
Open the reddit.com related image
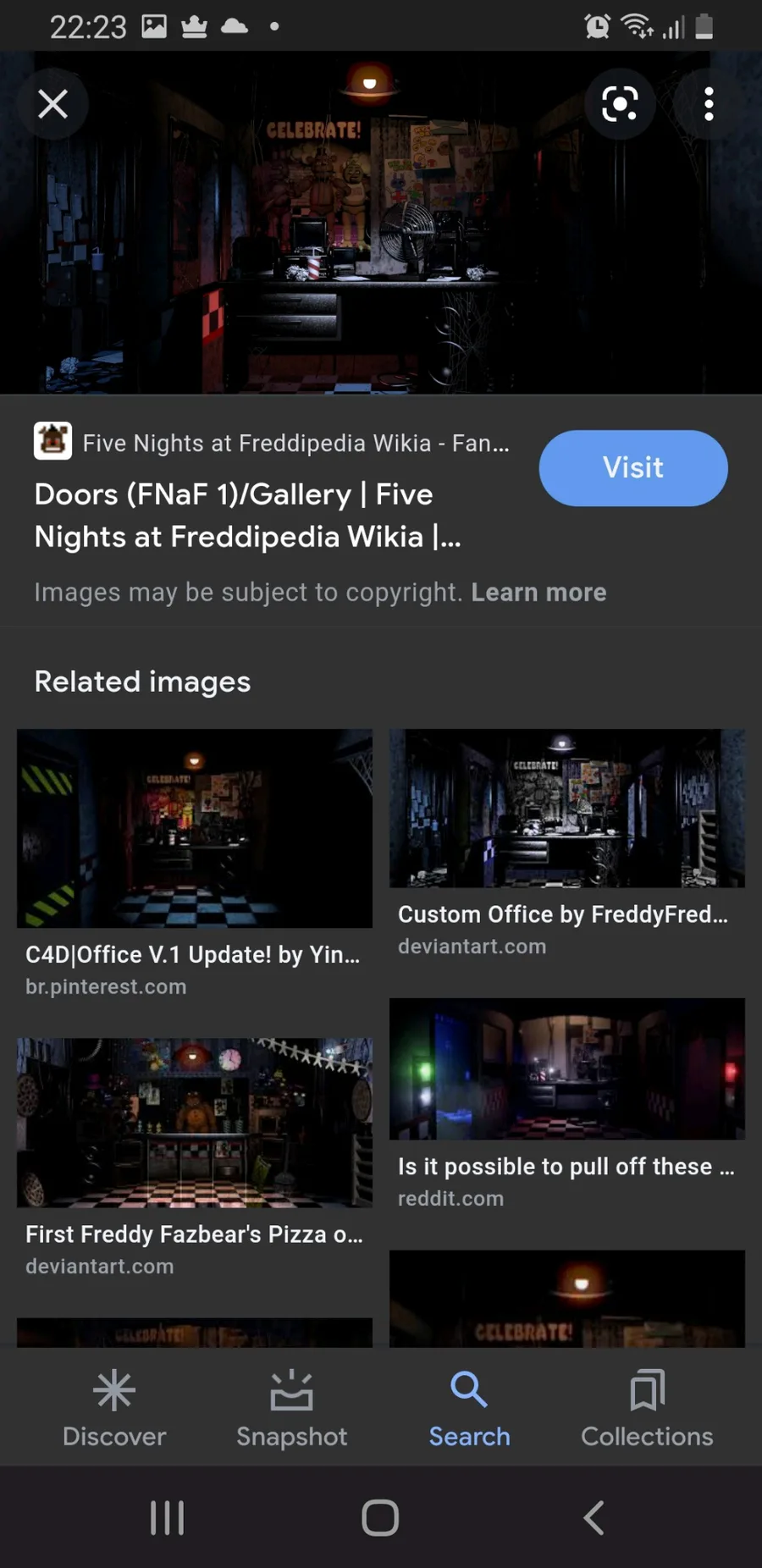(567, 1068)
